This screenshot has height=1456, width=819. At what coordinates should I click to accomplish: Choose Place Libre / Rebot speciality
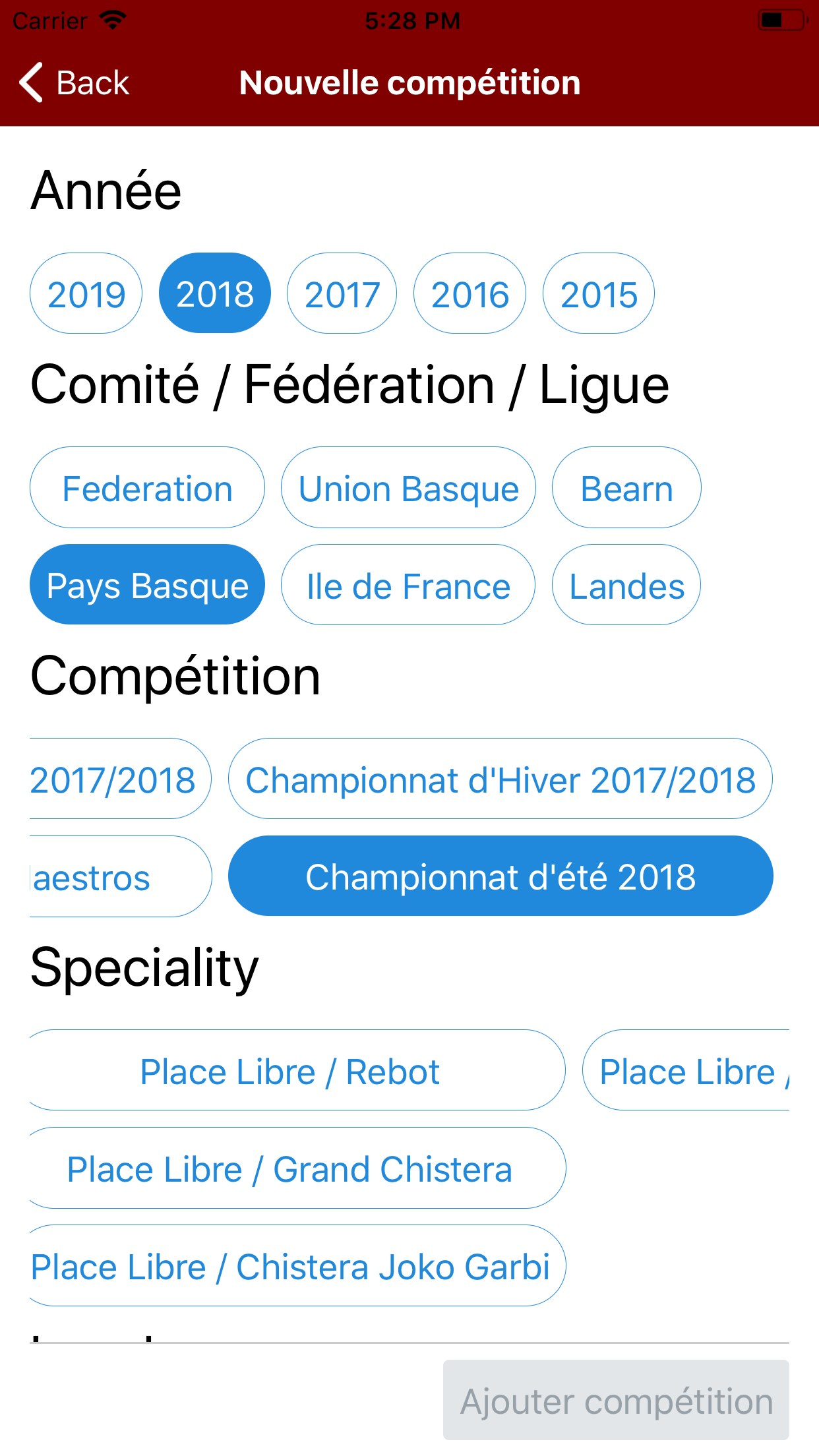pyautogui.click(x=297, y=1070)
